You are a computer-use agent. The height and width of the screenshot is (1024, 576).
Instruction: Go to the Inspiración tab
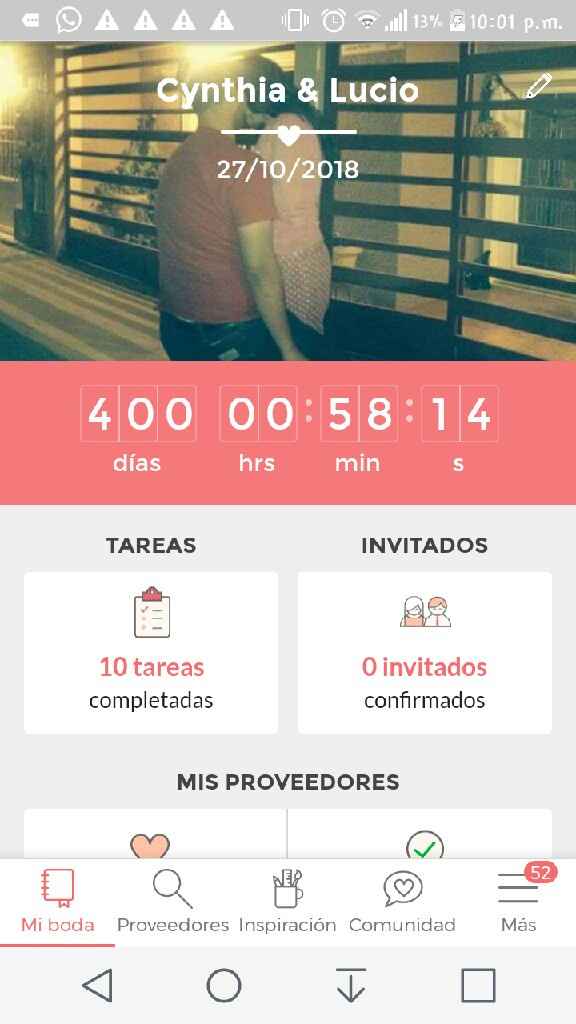coord(287,902)
